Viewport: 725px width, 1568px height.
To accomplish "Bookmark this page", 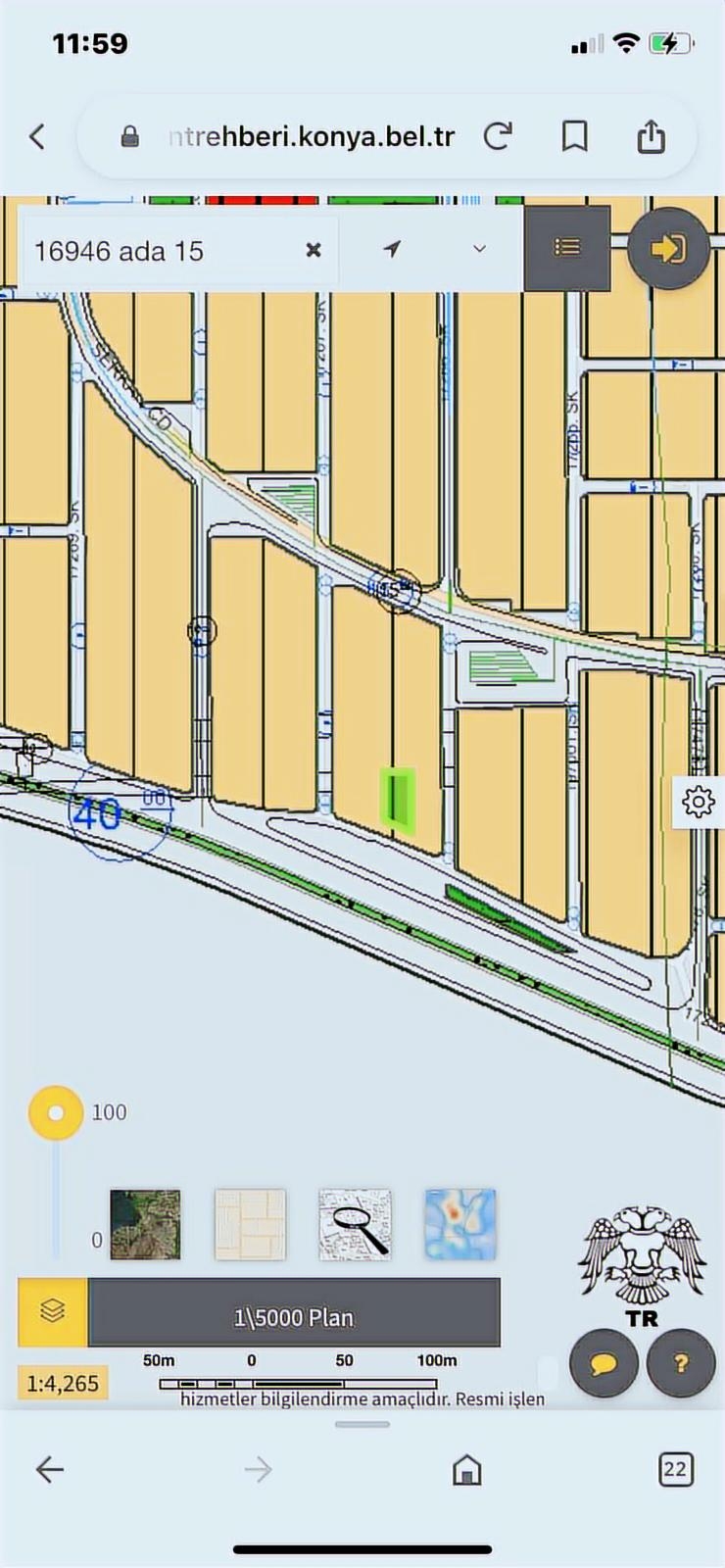I will point(575,136).
